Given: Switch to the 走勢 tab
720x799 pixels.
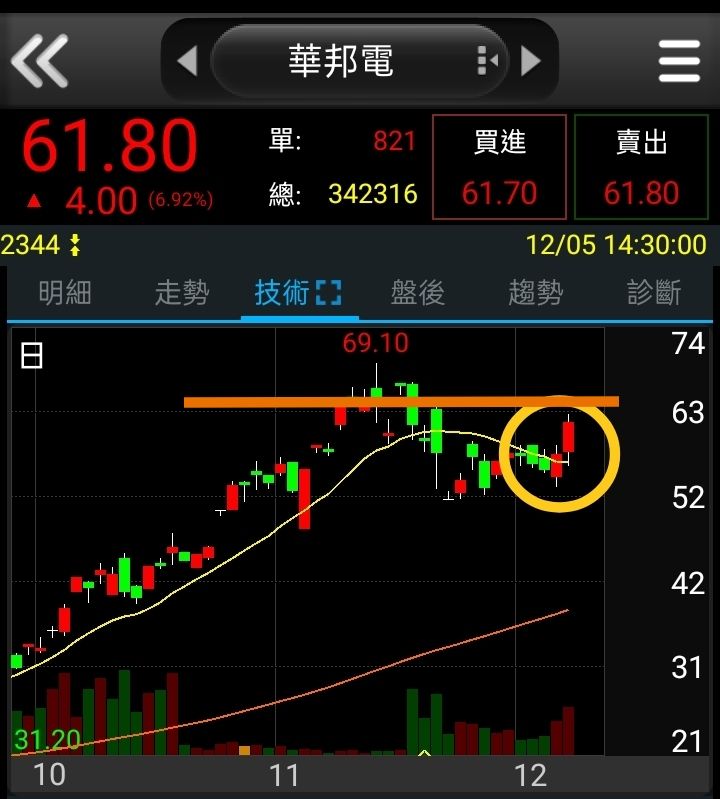Looking at the screenshot, I should coord(182,293).
